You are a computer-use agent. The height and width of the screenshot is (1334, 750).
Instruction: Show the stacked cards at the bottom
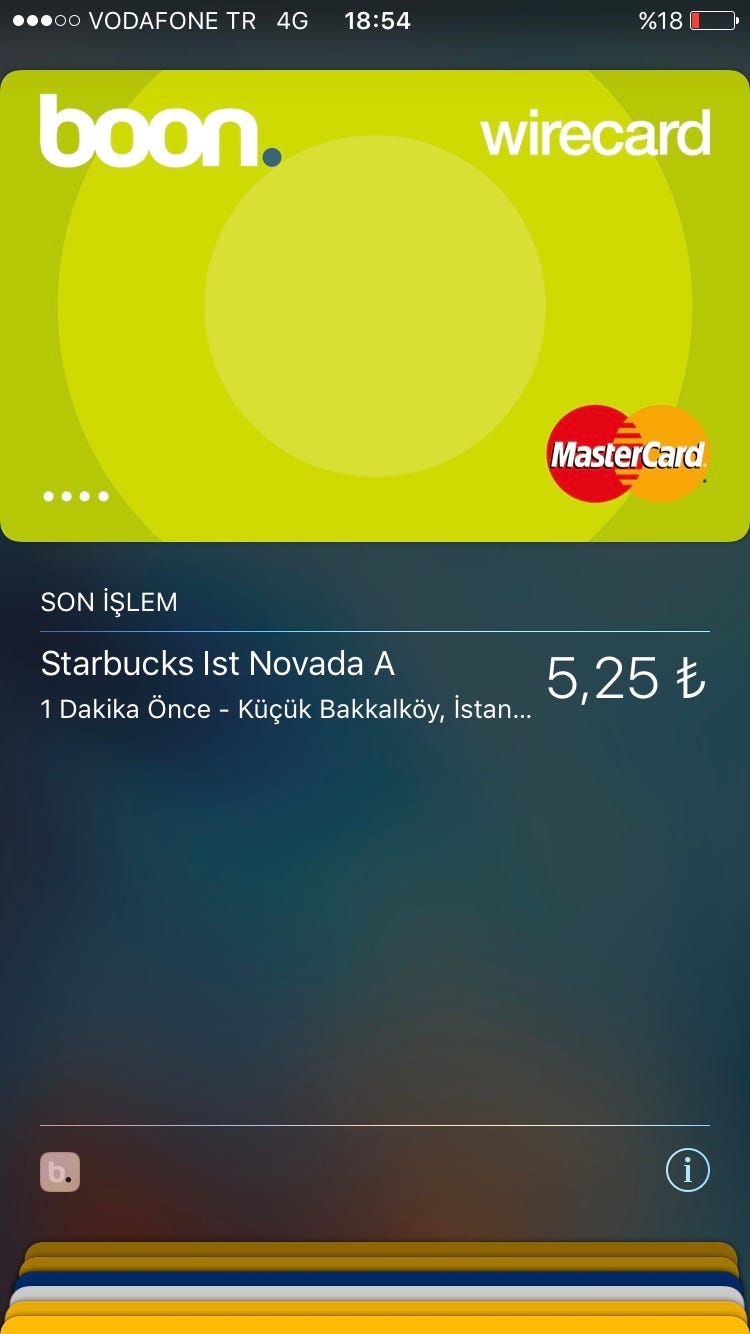[x=375, y=1288]
